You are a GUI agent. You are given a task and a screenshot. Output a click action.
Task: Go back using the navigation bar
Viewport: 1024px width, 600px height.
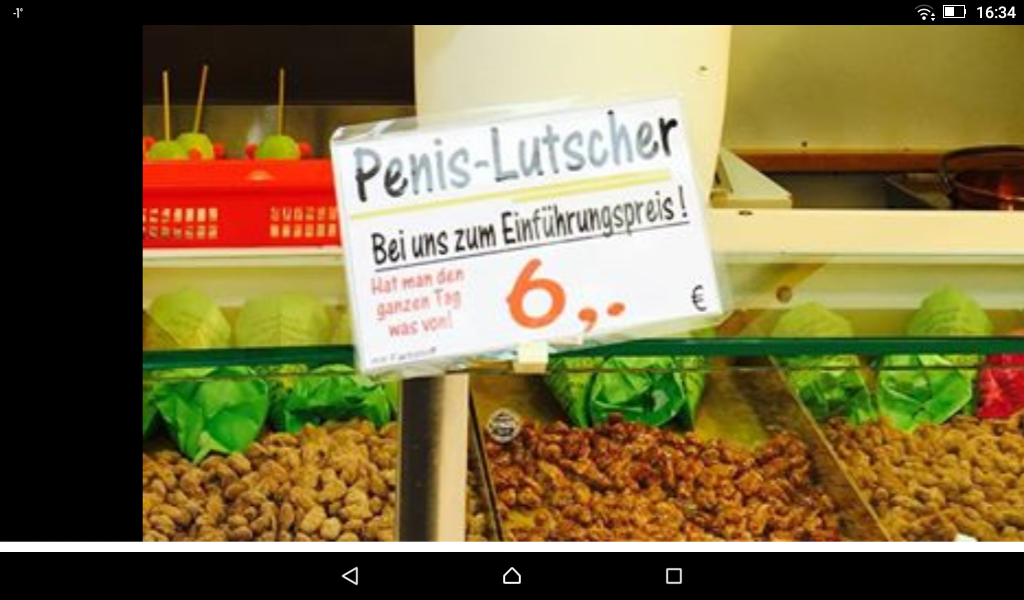tap(349, 576)
